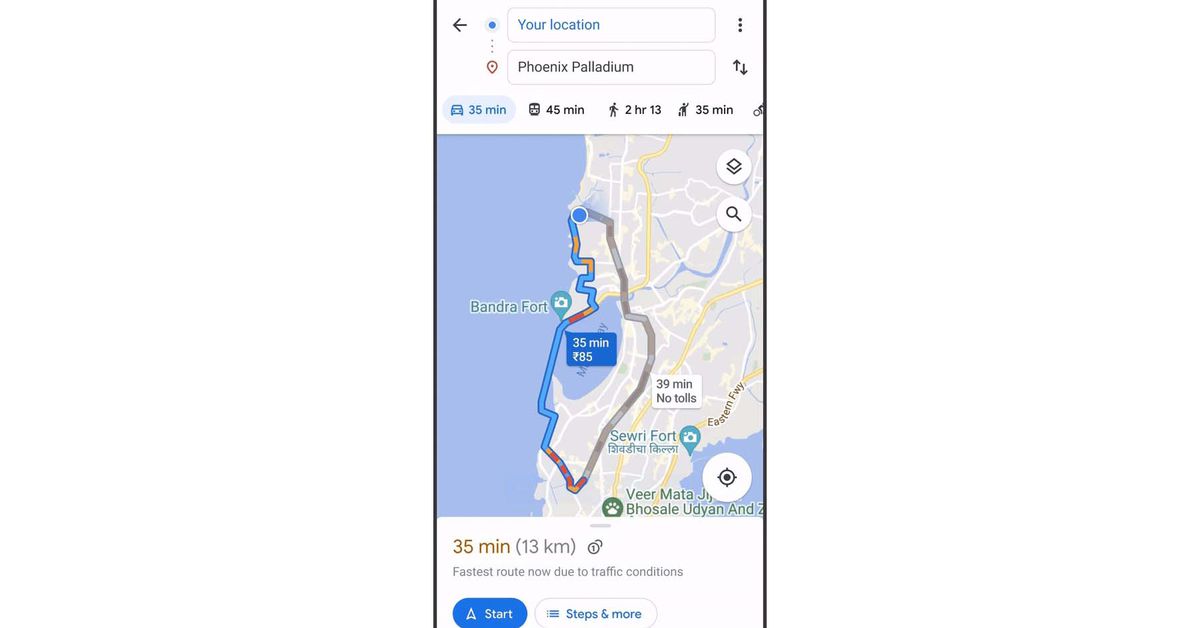The width and height of the screenshot is (1200, 628).
Task: Search along the route
Action: point(734,214)
